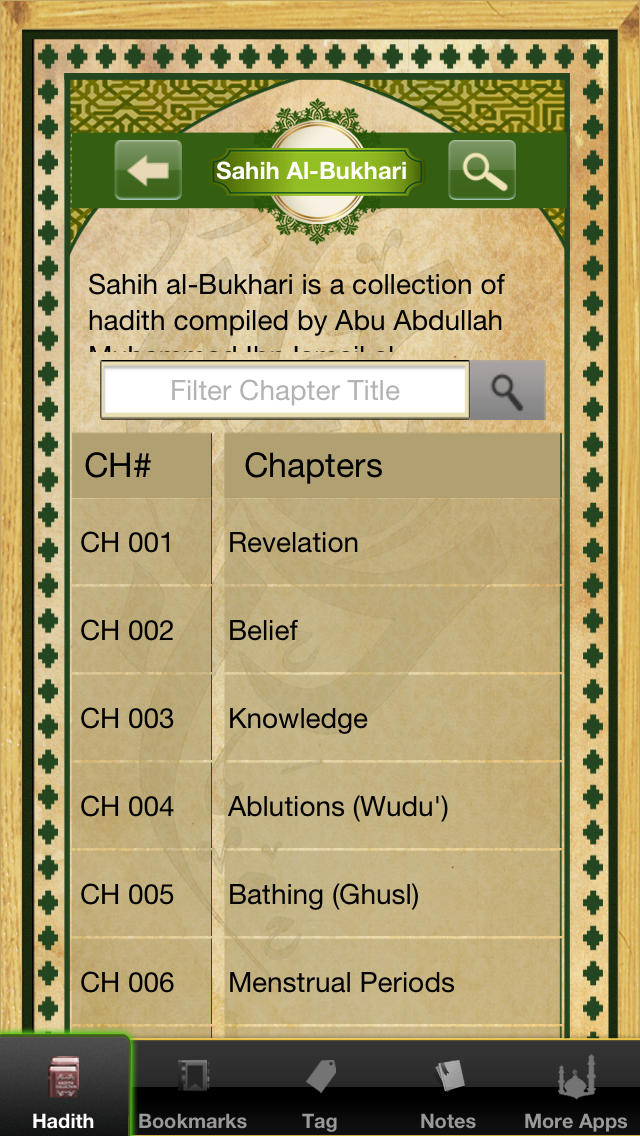This screenshot has width=640, height=1136.
Task: Open chapter CH 006 Menstrual Periods
Action: [316, 982]
